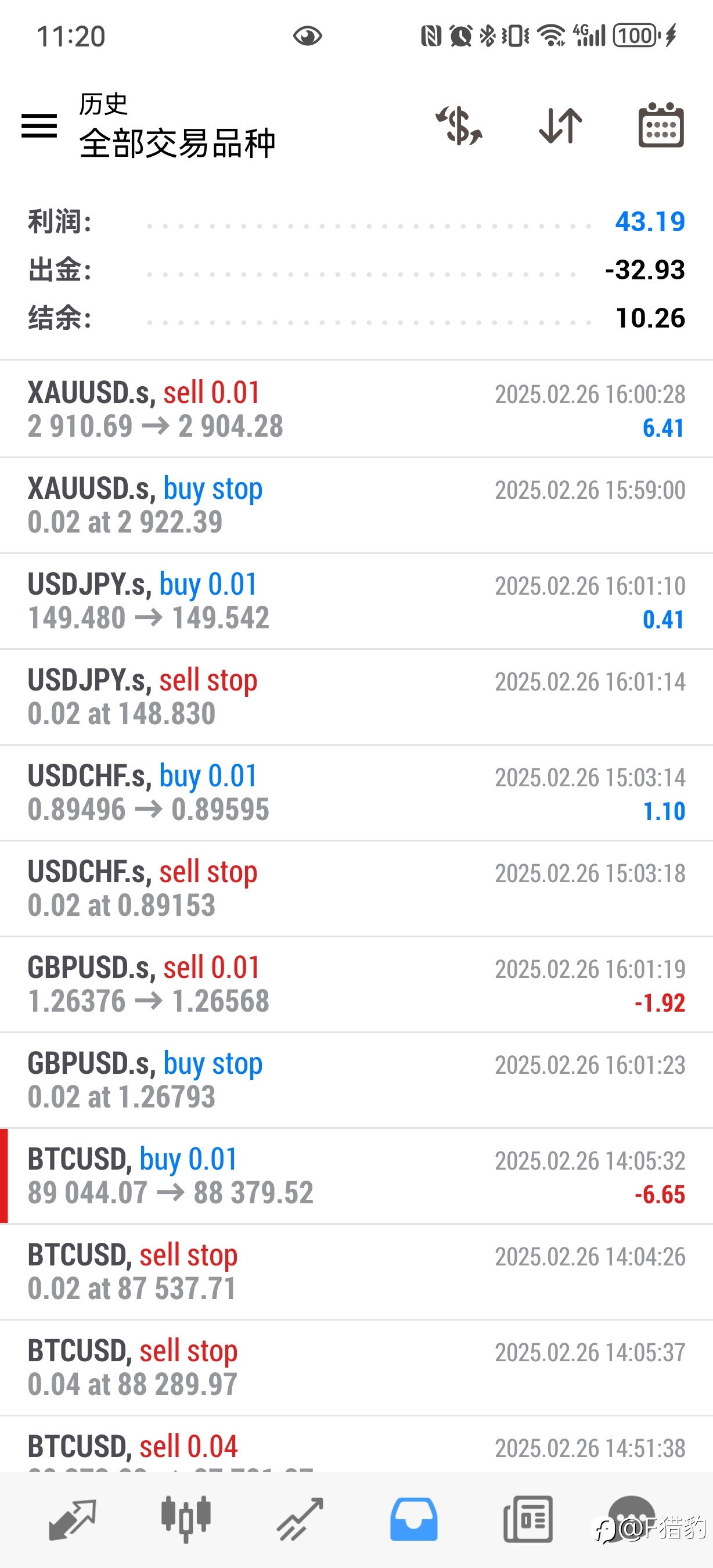Screen dimensions: 713x1568
Task: Open the calendar date range picker
Action: (x=661, y=125)
